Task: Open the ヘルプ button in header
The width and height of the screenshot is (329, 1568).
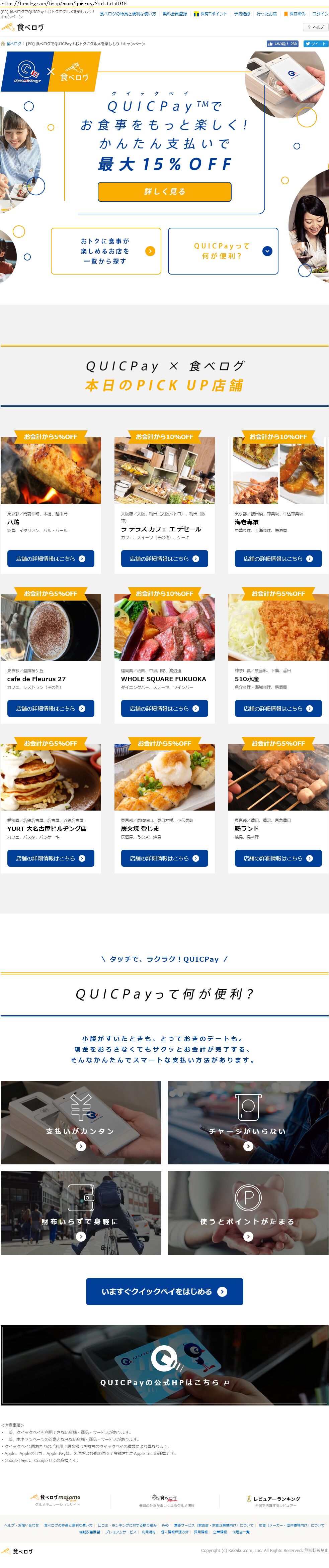Action: 316,27
